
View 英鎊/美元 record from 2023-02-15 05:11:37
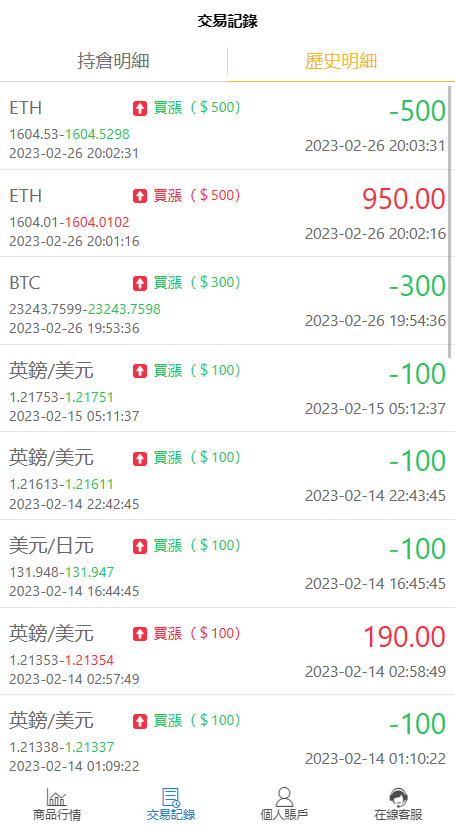coord(227,388)
